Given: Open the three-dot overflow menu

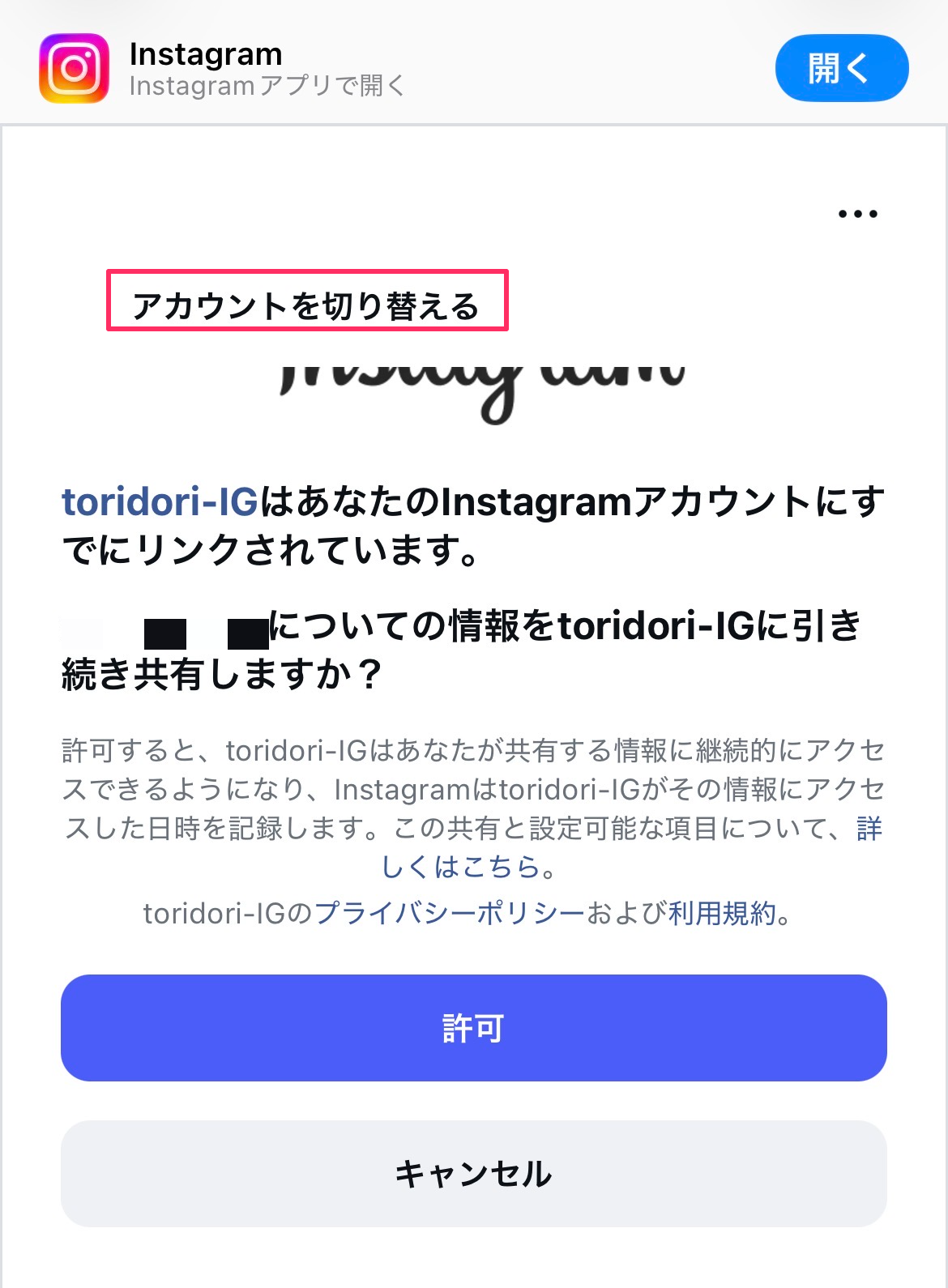Looking at the screenshot, I should (857, 214).
